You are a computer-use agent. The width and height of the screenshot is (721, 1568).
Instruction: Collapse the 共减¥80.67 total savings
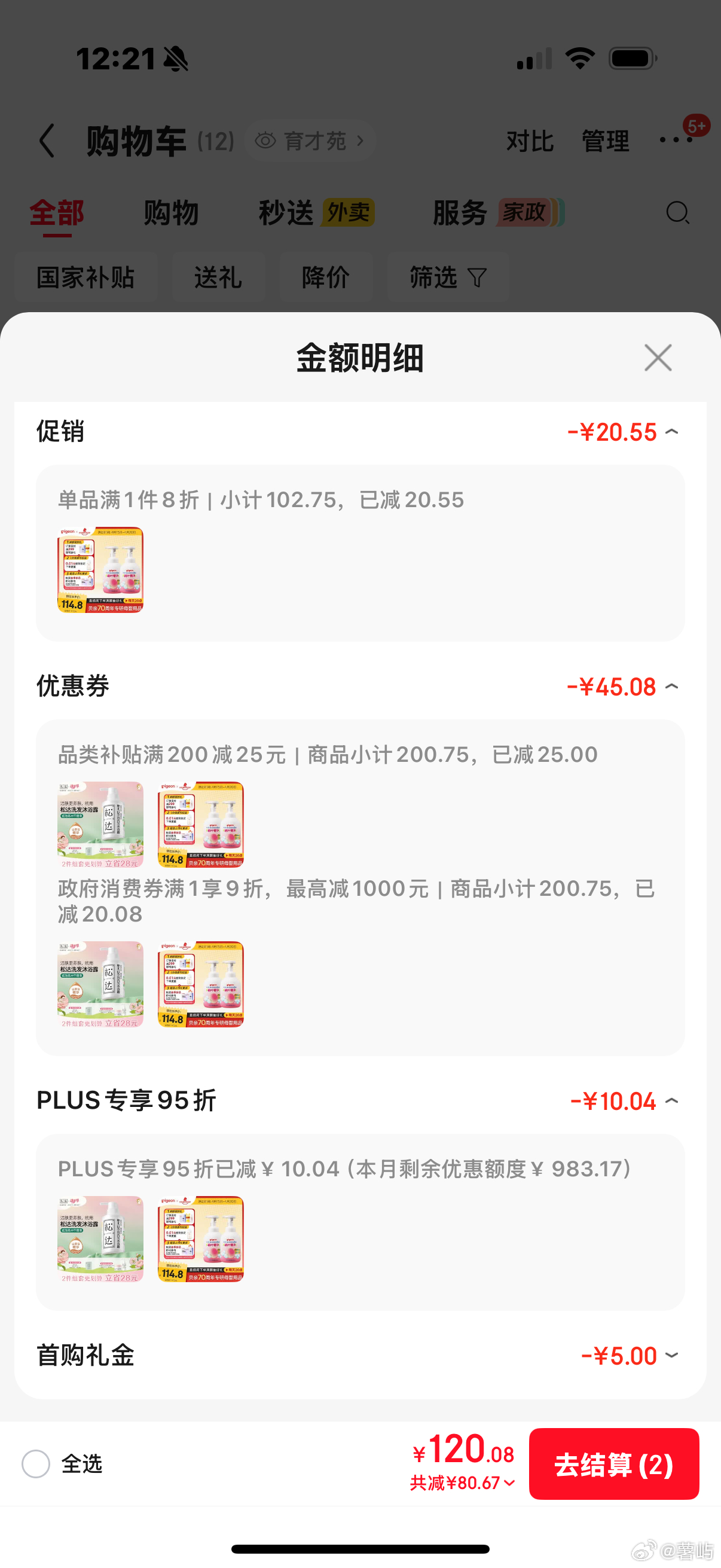tap(462, 1483)
